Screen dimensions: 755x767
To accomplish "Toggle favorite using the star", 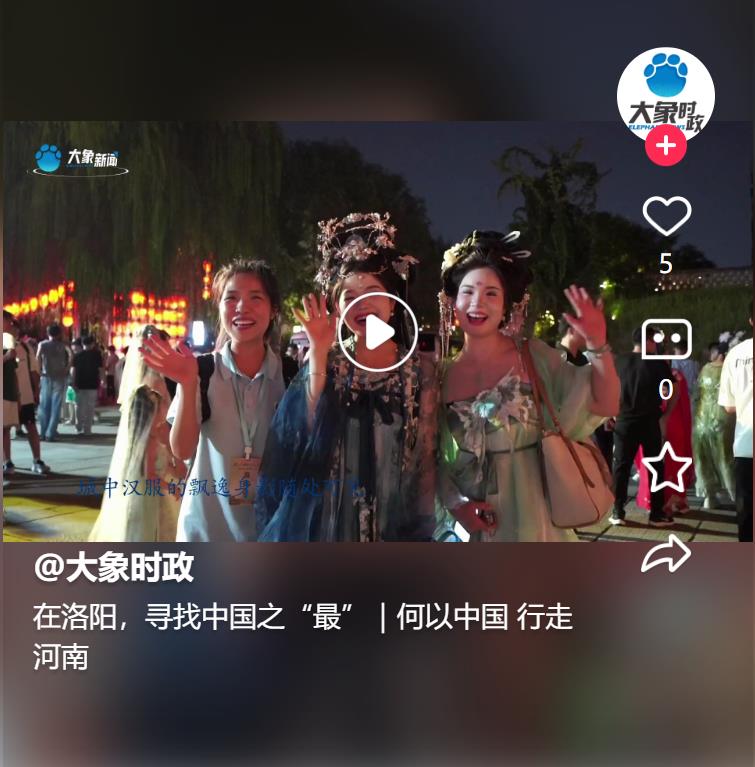I will click(x=666, y=468).
